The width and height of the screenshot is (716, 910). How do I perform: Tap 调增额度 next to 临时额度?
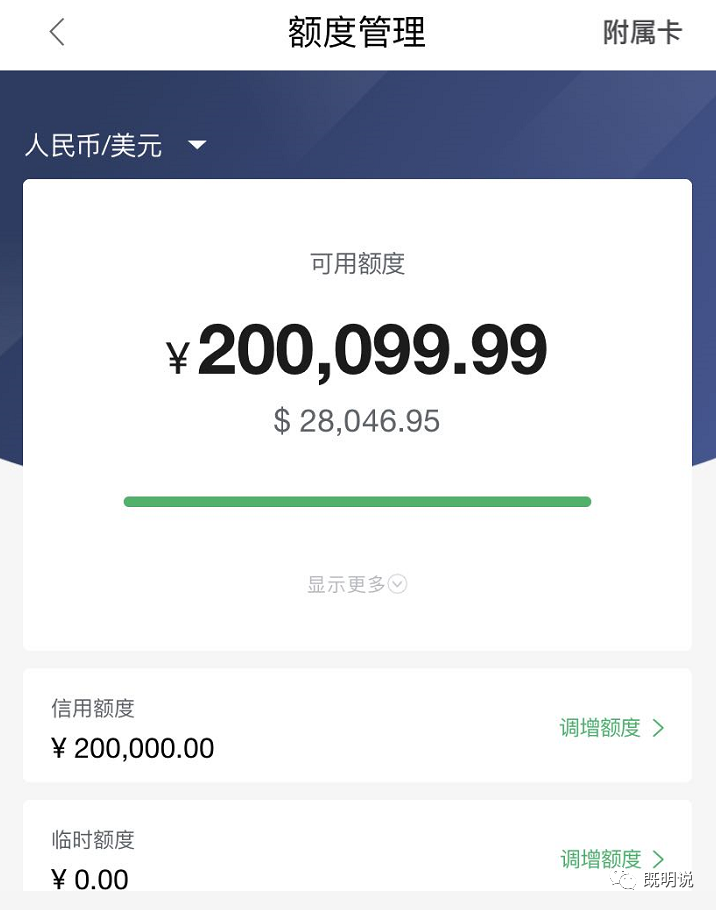click(x=611, y=859)
